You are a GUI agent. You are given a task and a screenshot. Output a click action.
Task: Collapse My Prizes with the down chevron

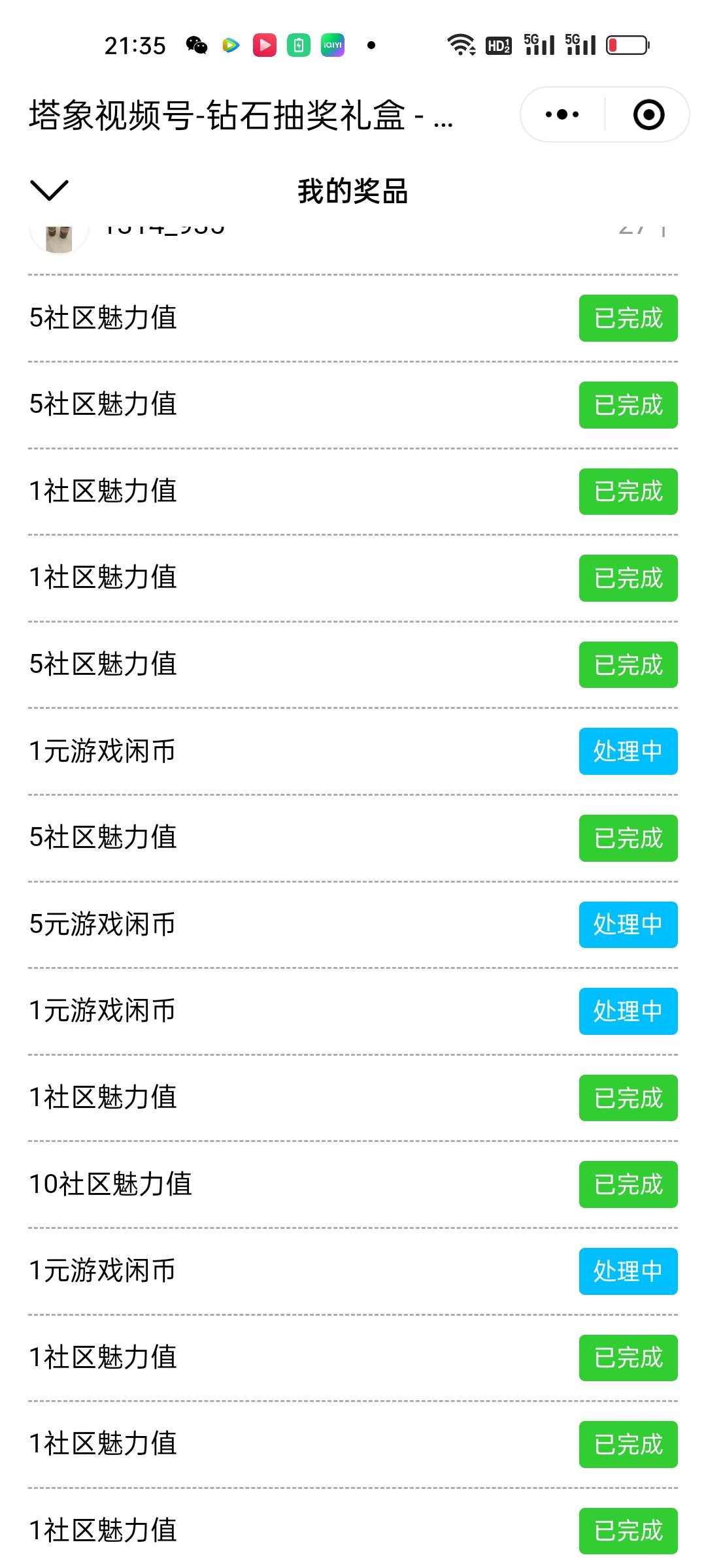click(x=49, y=190)
